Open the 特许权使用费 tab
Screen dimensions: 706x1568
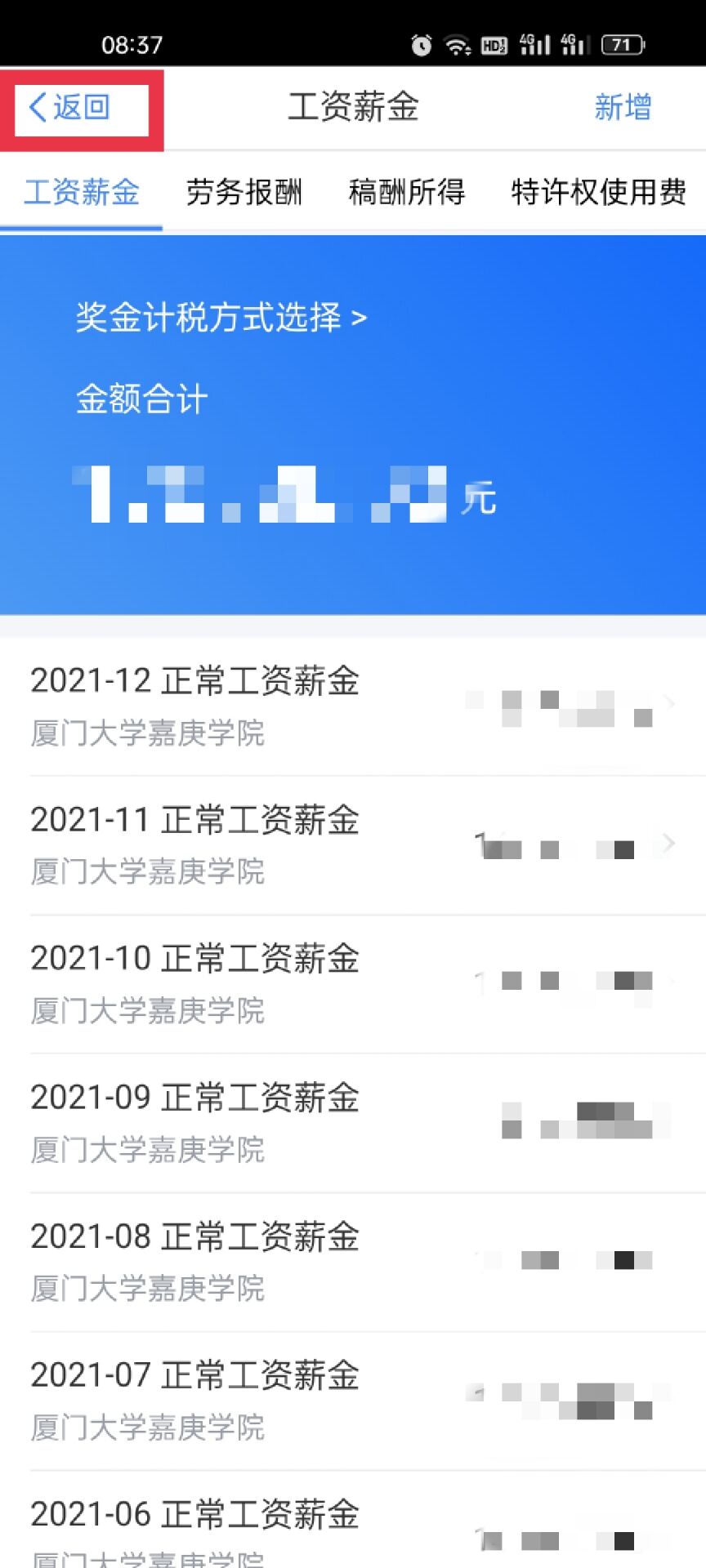pos(598,193)
